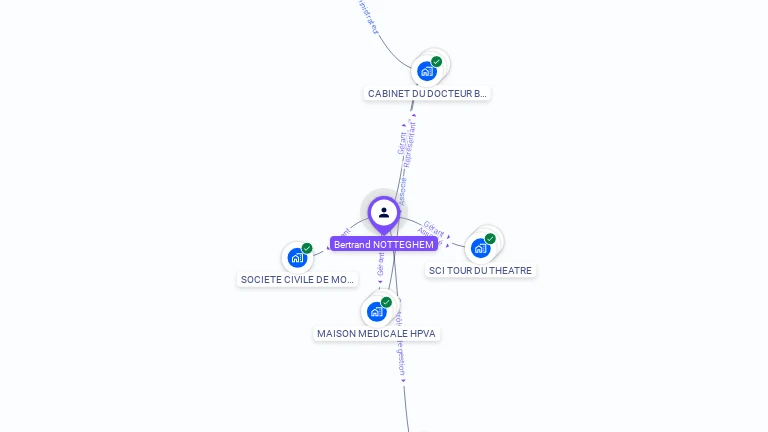768x432 pixels.
Task: Select the Bertrand NOTTEGHEM person node
Action: tap(384, 213)
